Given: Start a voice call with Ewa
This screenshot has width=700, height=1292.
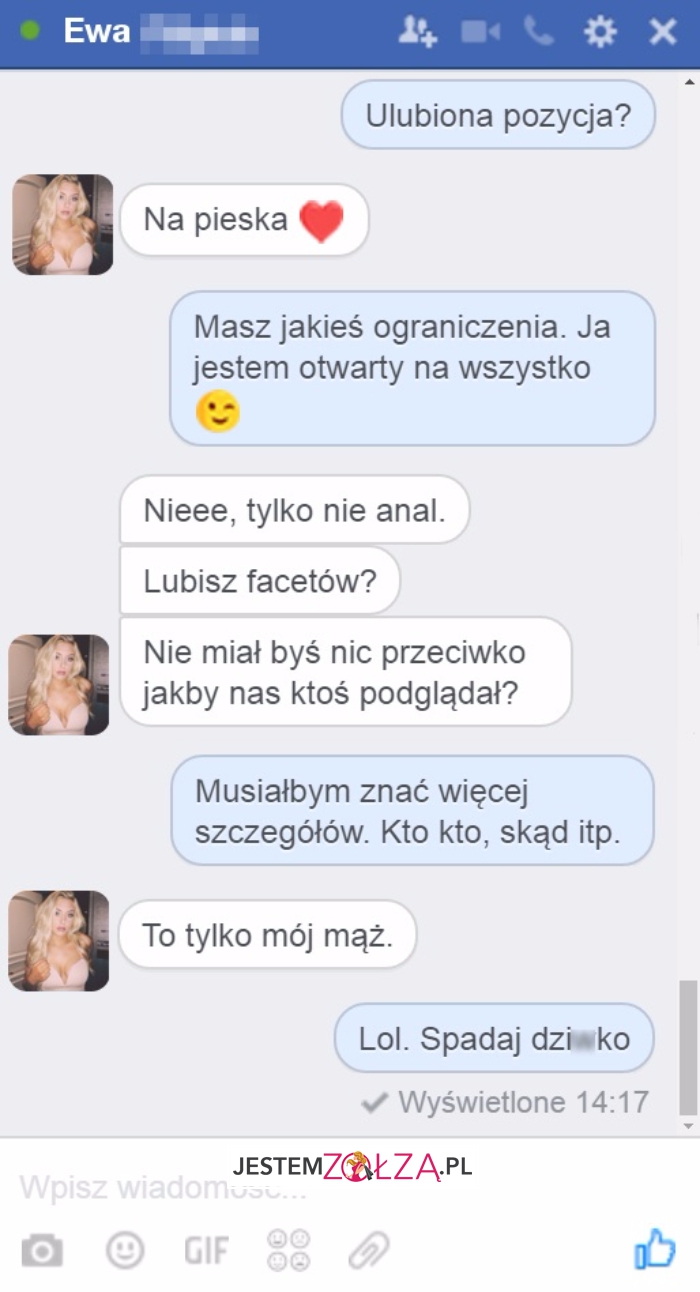Looking at the screenshot, I should point(539,32).
